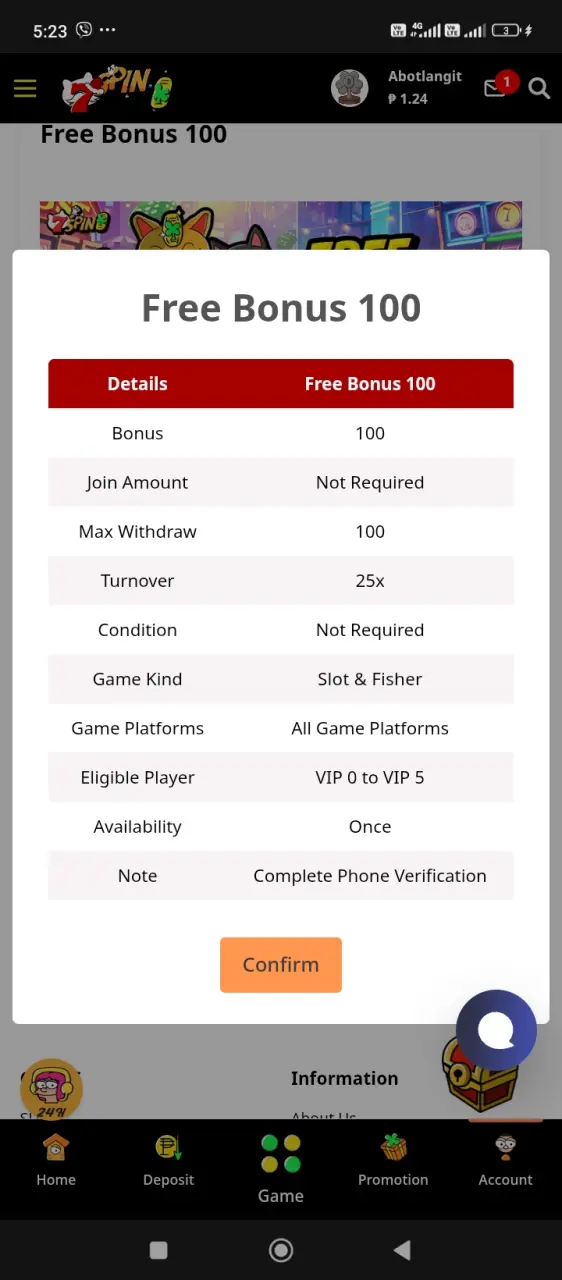Image resolution: width=562 pixels, height=1280 pixels.
Task: Open the live chat bubble
Action: pyautogui.click(x=496, y=1030)
